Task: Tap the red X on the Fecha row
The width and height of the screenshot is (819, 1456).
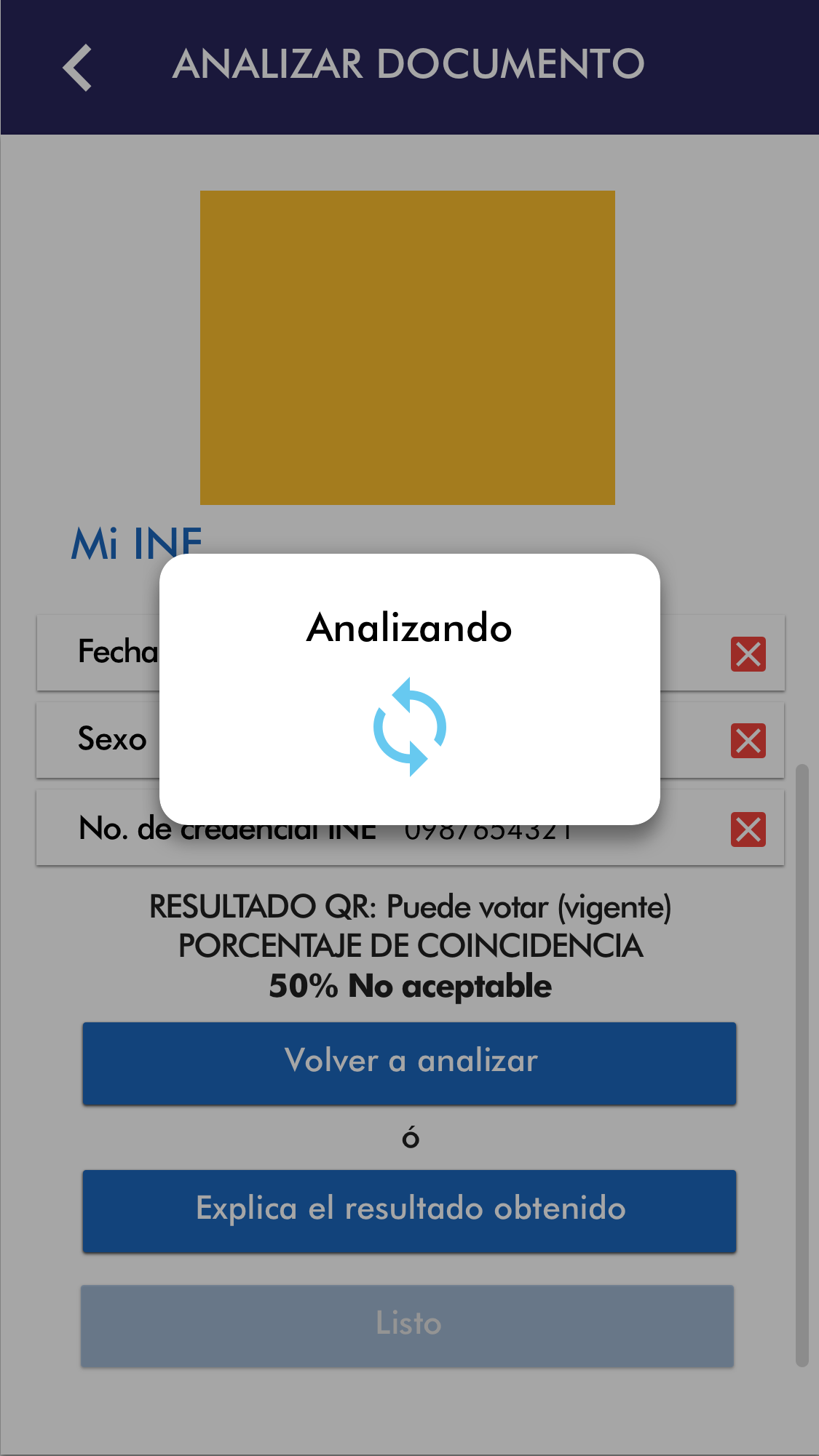Action: 748,653
